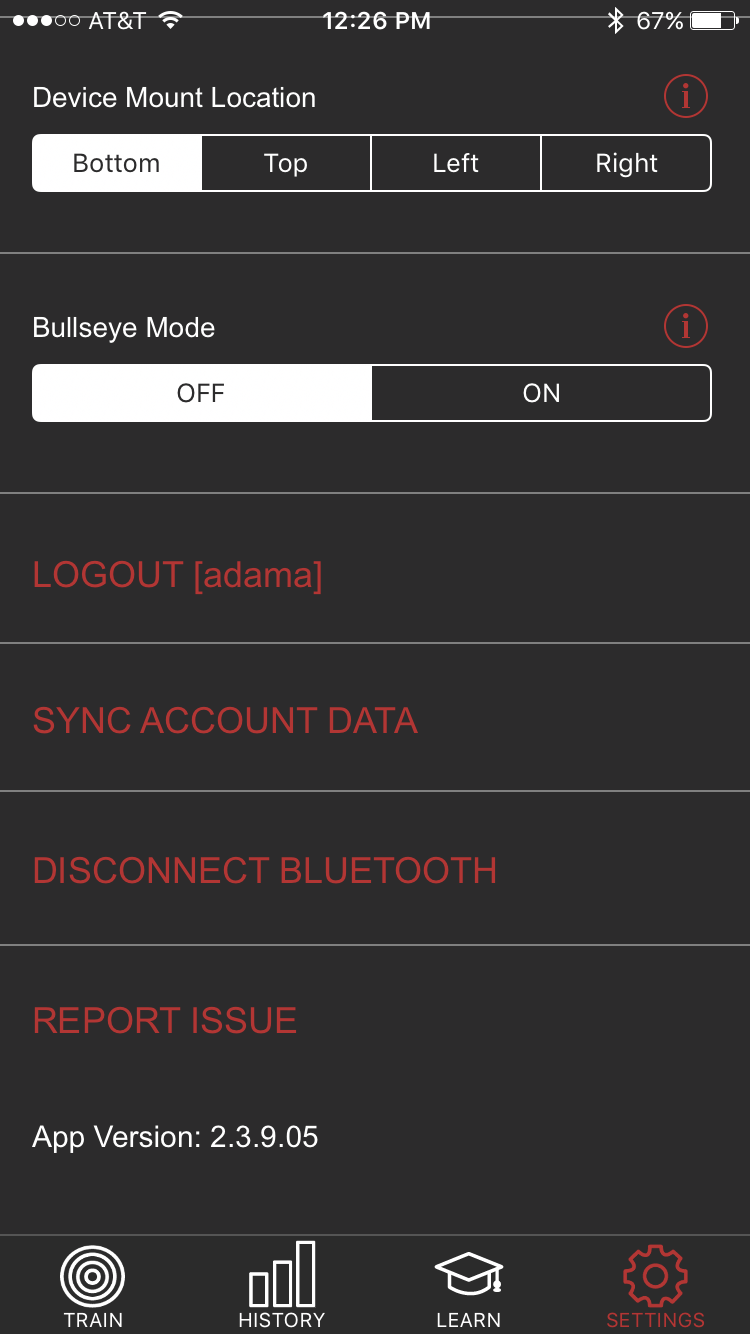Viewport: 750px width, 1334px height.
Task: Tap the Settings tab
Action: coord(655,1285)
